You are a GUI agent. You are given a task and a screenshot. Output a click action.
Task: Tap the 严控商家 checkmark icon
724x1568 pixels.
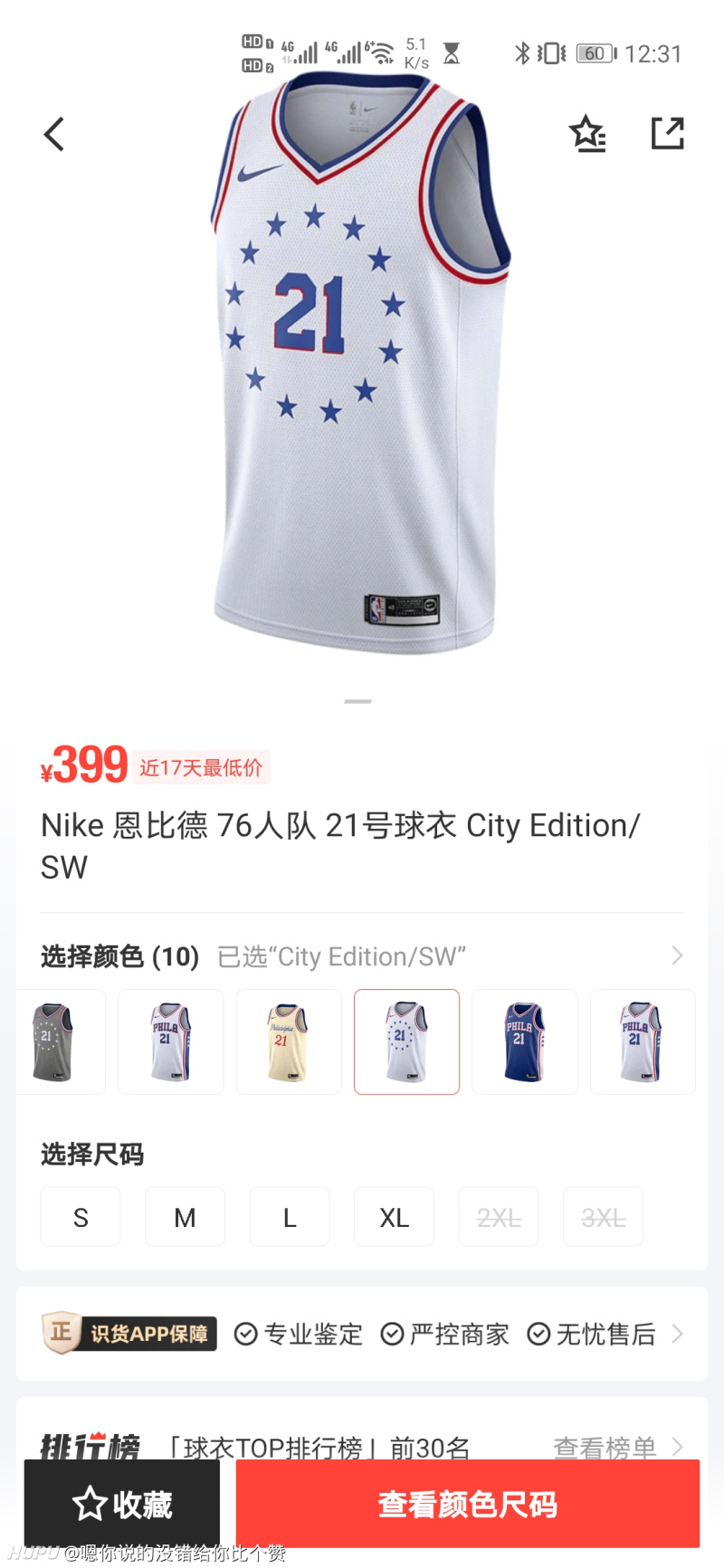tap(393, 1333)
